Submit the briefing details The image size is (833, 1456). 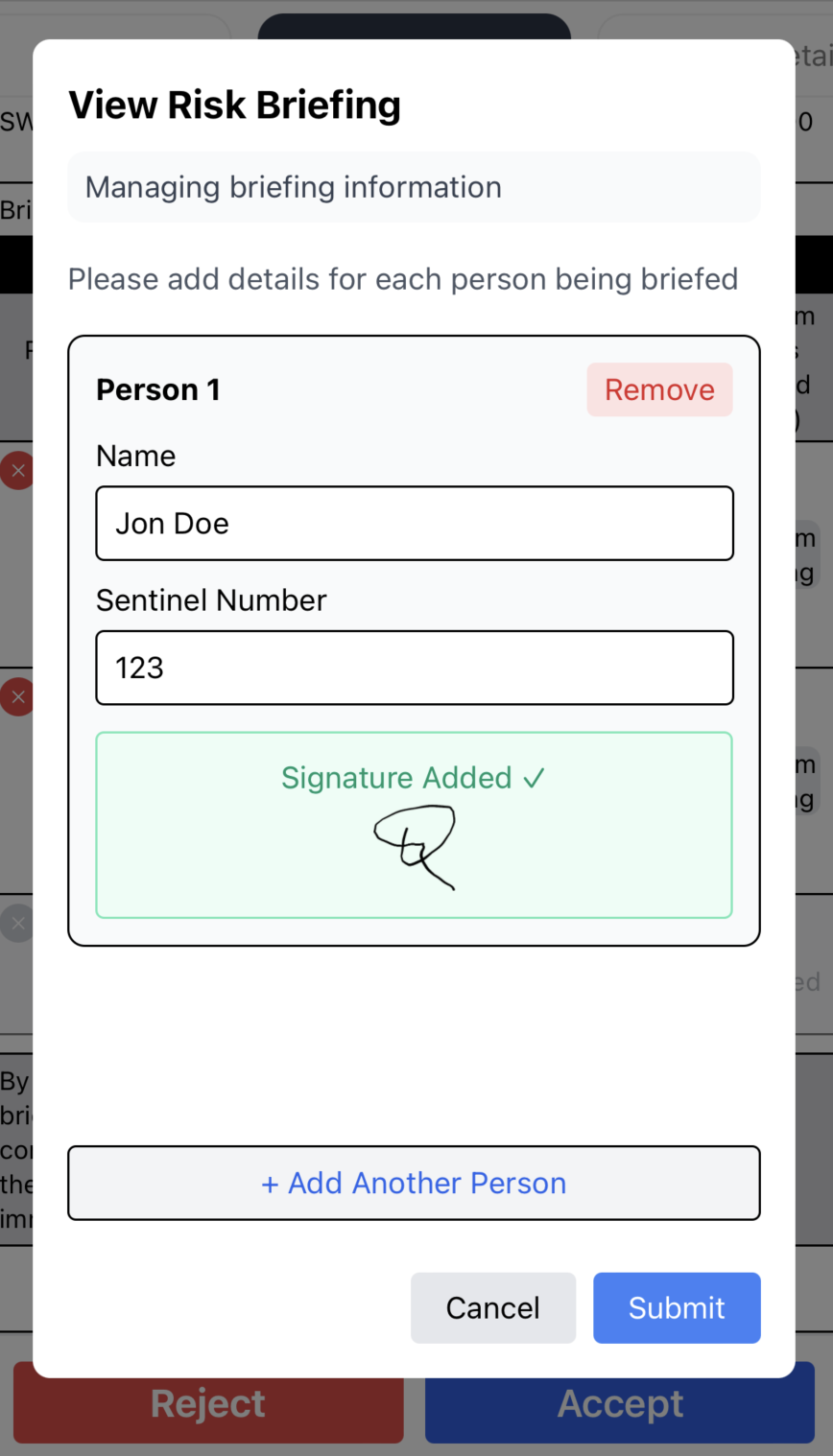tap(677, 1307)
